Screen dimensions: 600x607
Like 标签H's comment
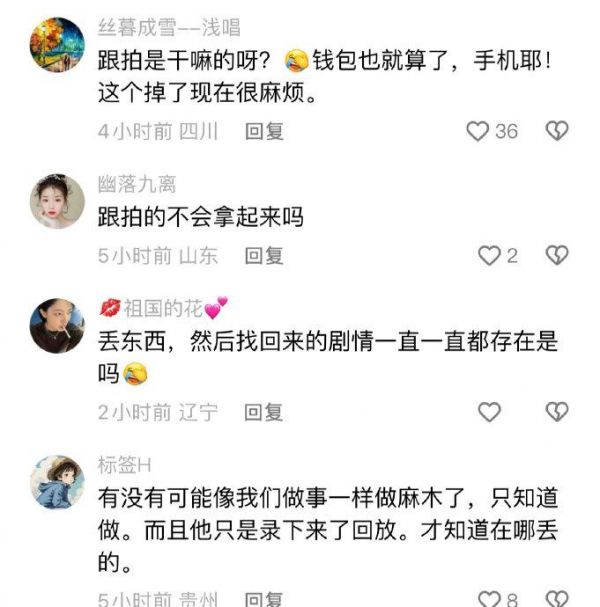[489, 599]
